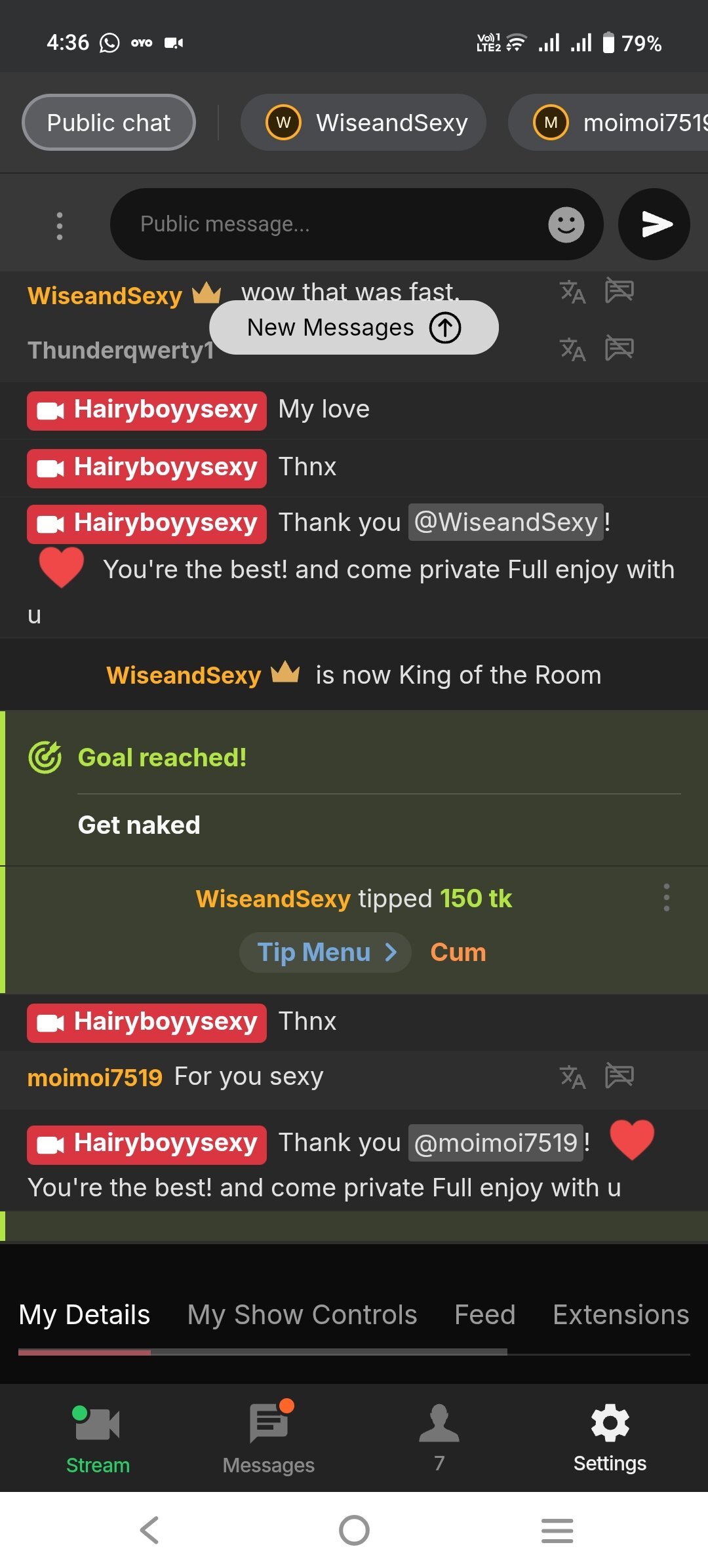Translate moimoi7519's 'For you sexy' message
The width and height of the screenshot is (708, 1568).
pos(572,1076)
